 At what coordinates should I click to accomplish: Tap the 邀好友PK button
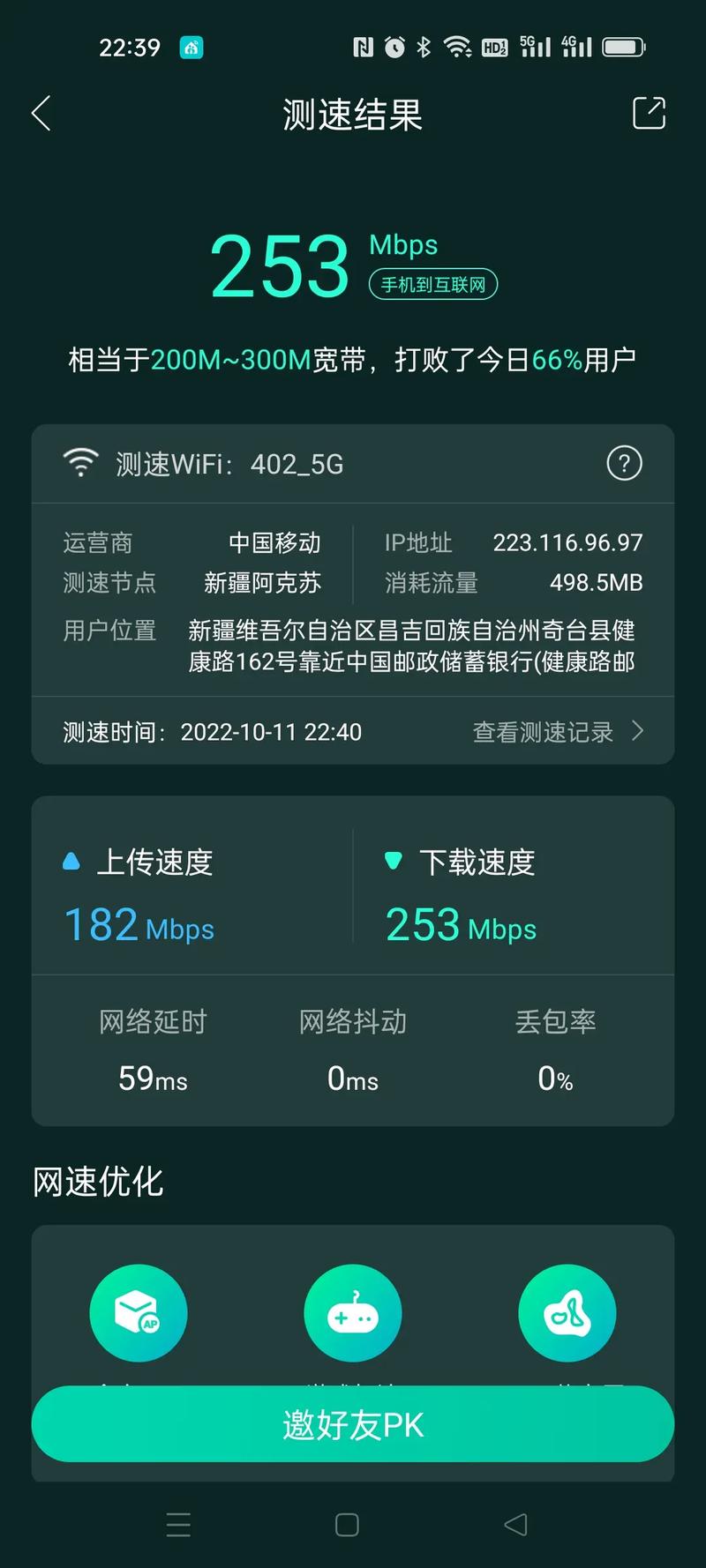(x=353, y=1424)
